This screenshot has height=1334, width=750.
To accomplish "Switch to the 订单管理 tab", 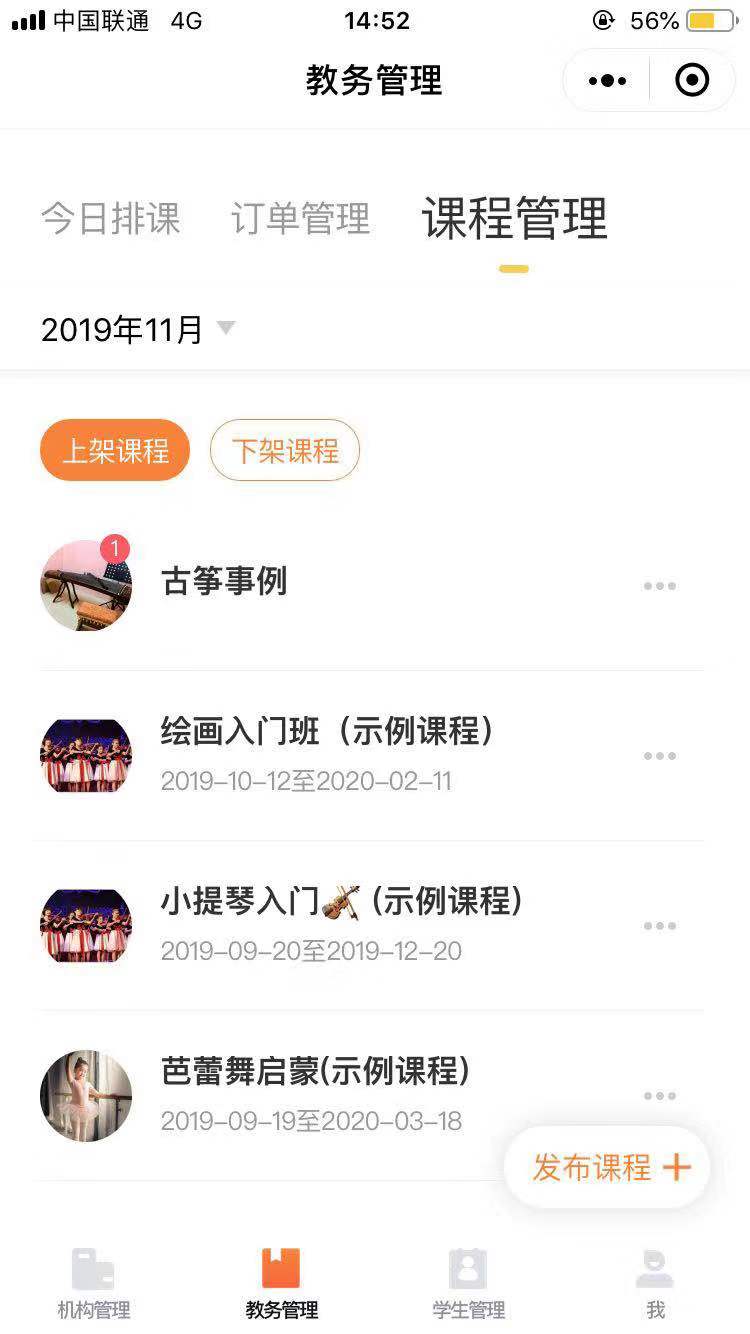I will [300, 219].
